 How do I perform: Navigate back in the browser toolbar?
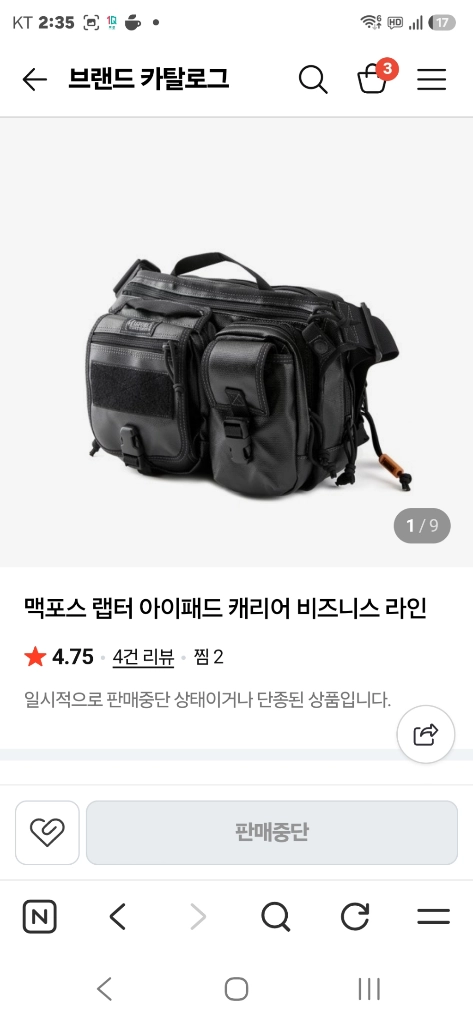(x=118, y=917)
